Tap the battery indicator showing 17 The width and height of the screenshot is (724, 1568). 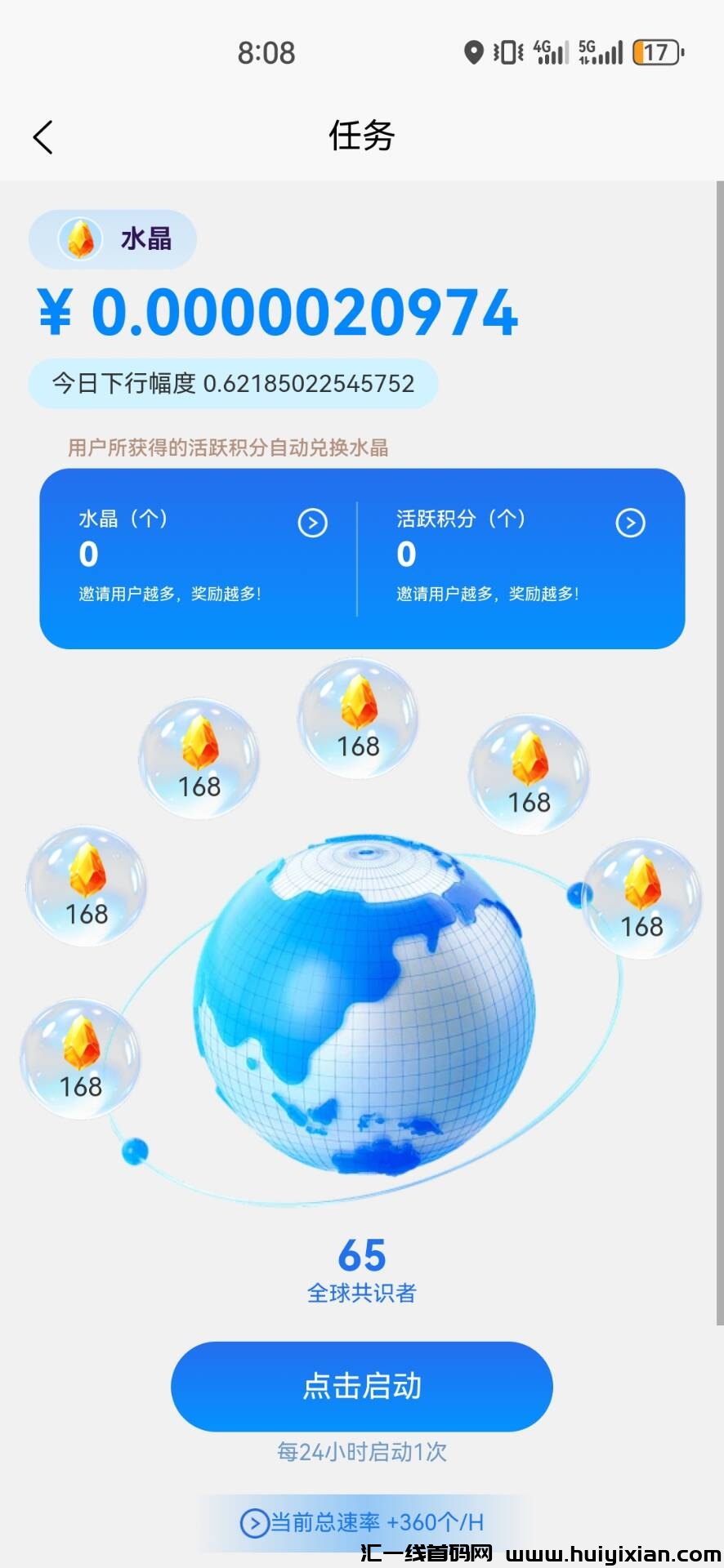coord(656,52)
